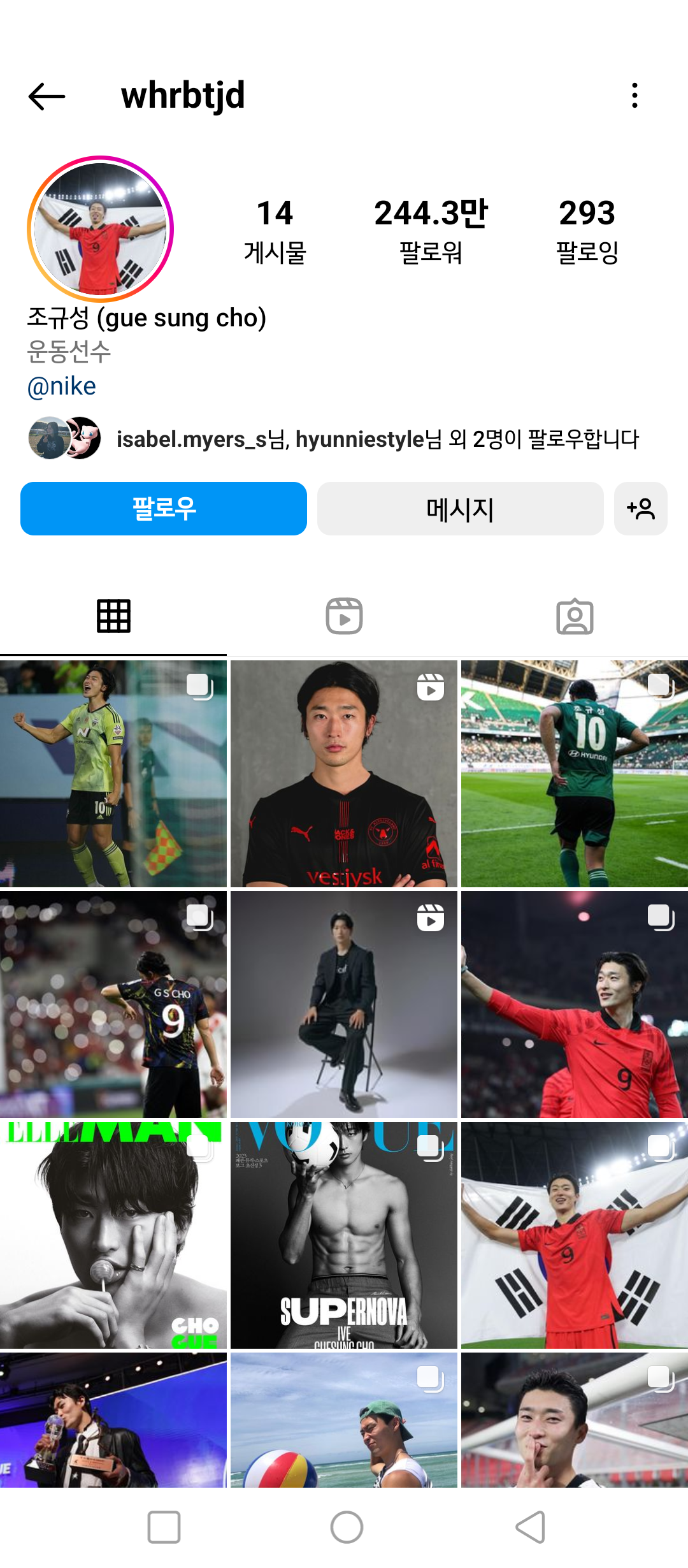The height and width of the screenshot is (1568, 688).
Task: Open suggested accounts add-person button
Action: [x=640, y=509]
